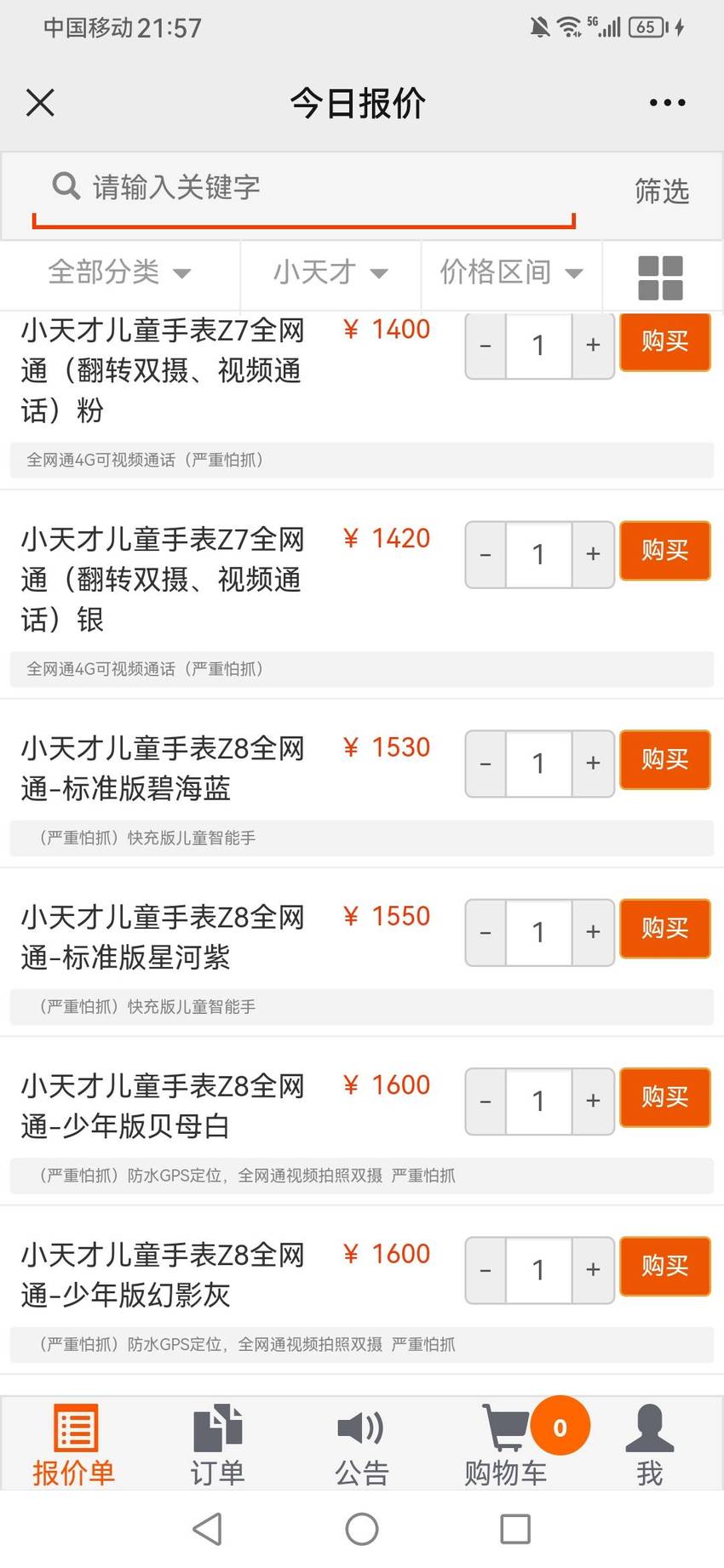Image resolution: width=724 pixels, height=1568 pixels.
Task: Expand the 小天才 brand dropdown
Action: (330, 272)
